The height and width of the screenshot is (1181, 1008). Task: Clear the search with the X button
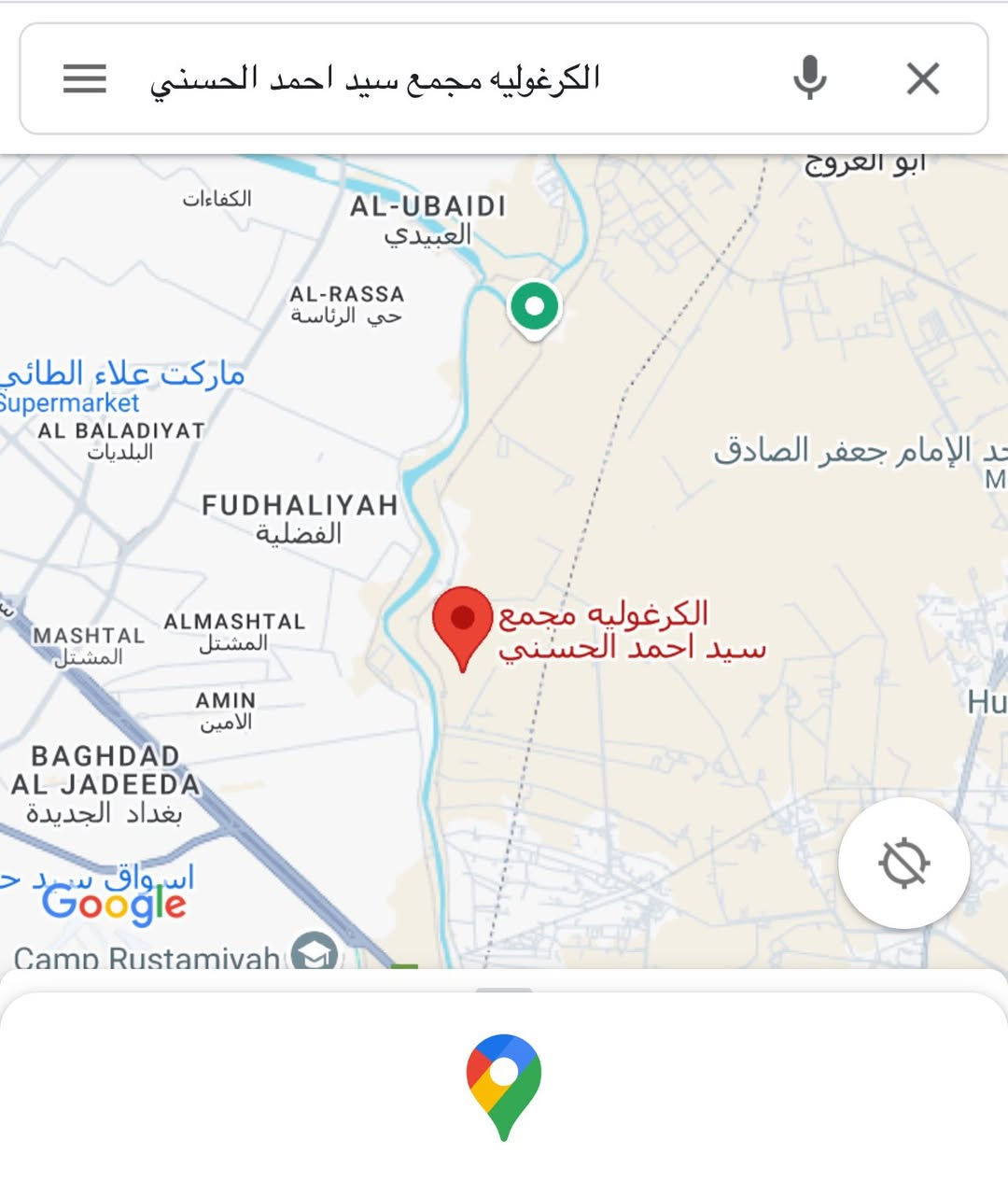[x=922, y=78]
